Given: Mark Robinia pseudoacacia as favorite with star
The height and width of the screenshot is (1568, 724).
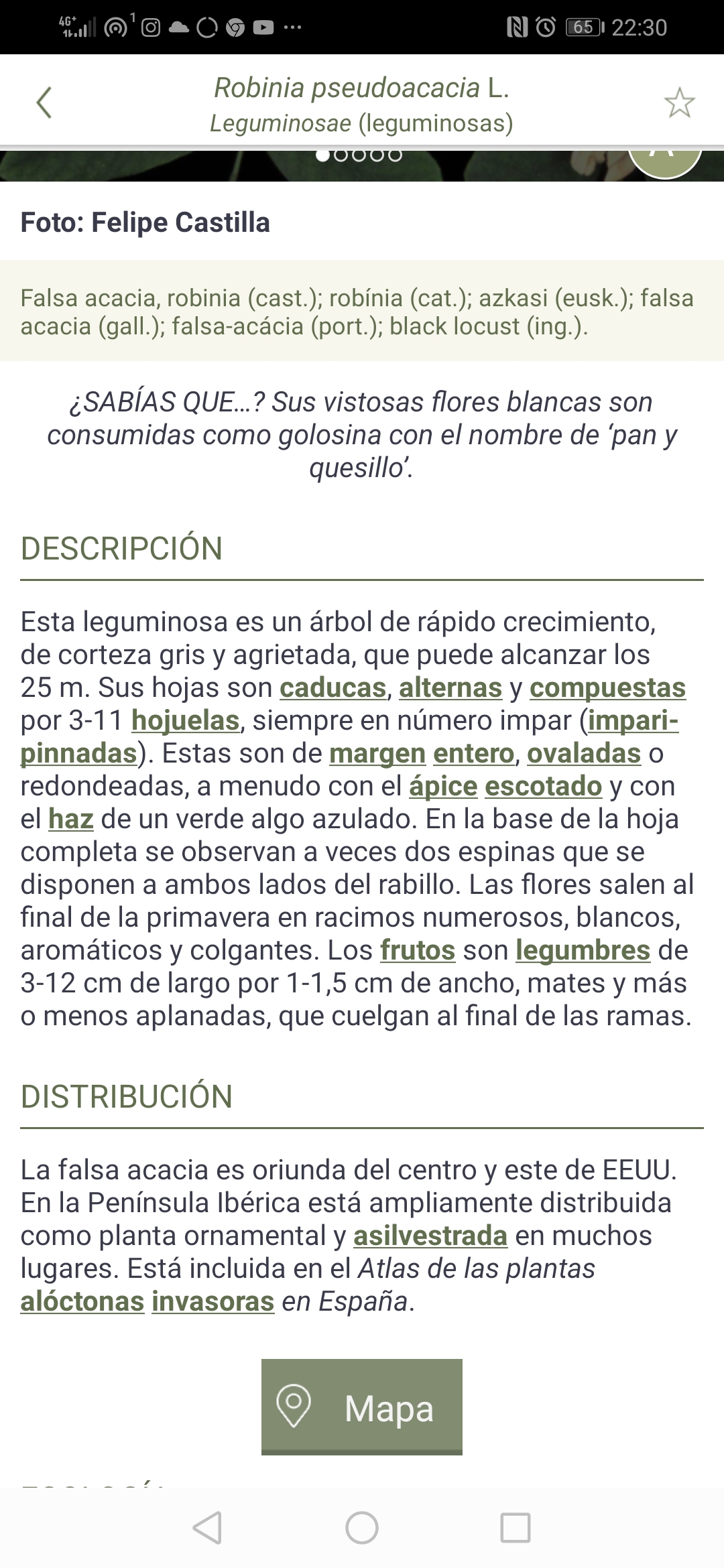Looking at the screenshot, I should pyautogui.click(x=679, y=103).
